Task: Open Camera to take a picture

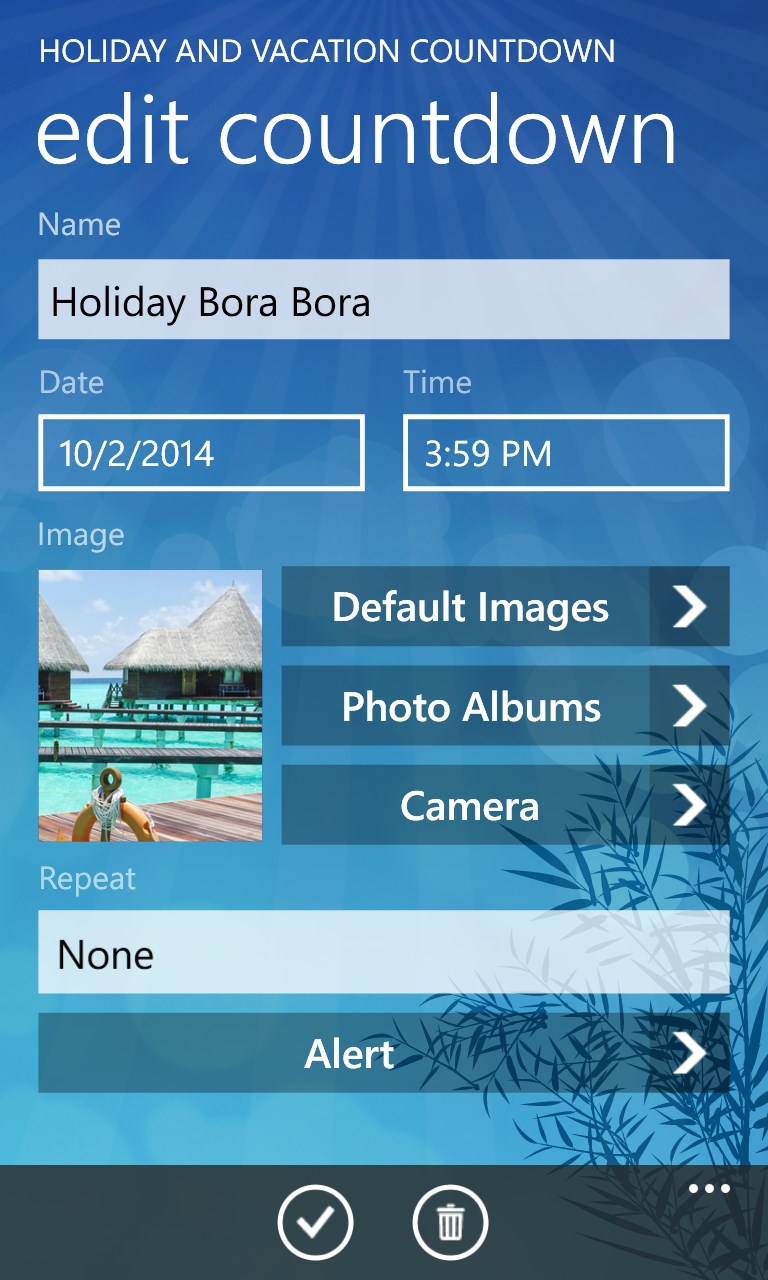Action: pyautogui.click(x=505, y=805)
